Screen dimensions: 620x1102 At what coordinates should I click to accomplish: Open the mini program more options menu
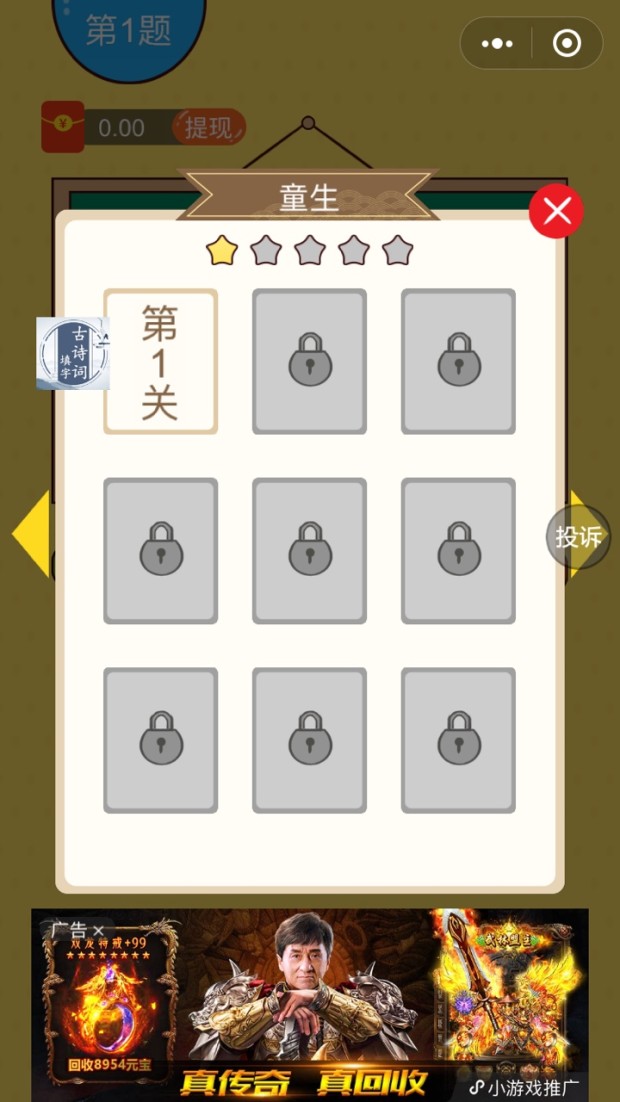point(497,43)
